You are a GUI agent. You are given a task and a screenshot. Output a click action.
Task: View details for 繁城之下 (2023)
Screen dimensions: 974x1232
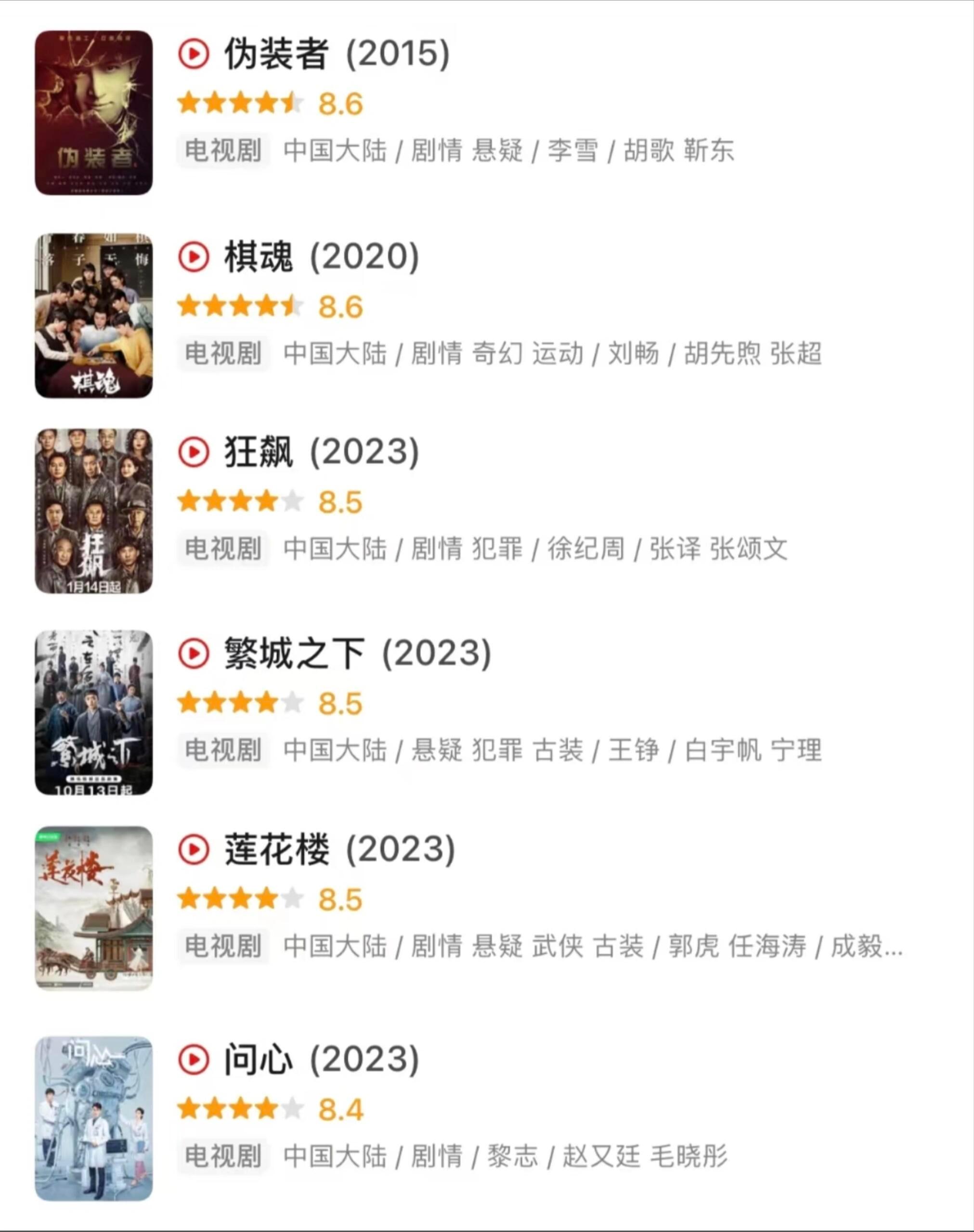487,712
